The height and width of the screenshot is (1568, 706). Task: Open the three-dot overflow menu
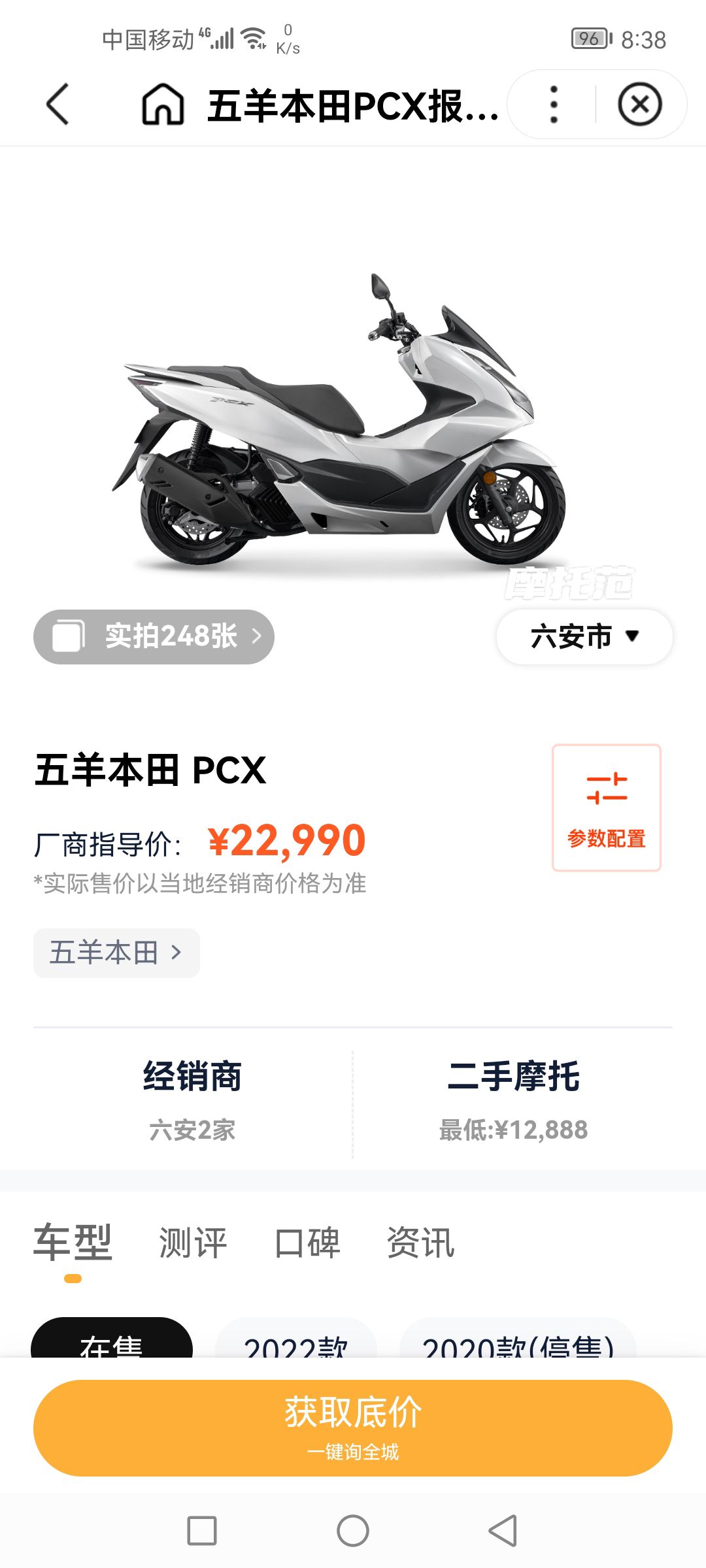(554, 105)
